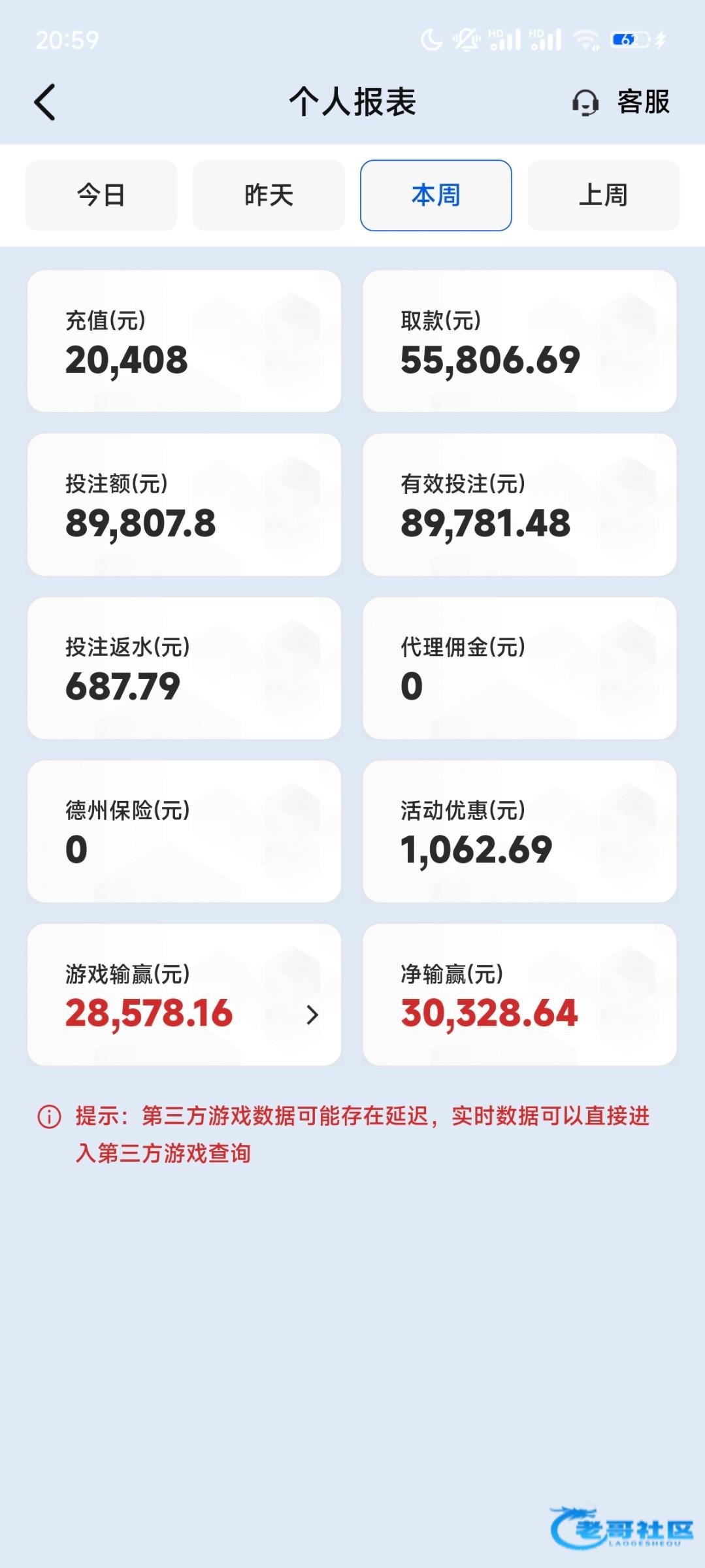Switch to the 今日 tab
This screenshot has height=1568, width=705.
[x=101, y=195]
